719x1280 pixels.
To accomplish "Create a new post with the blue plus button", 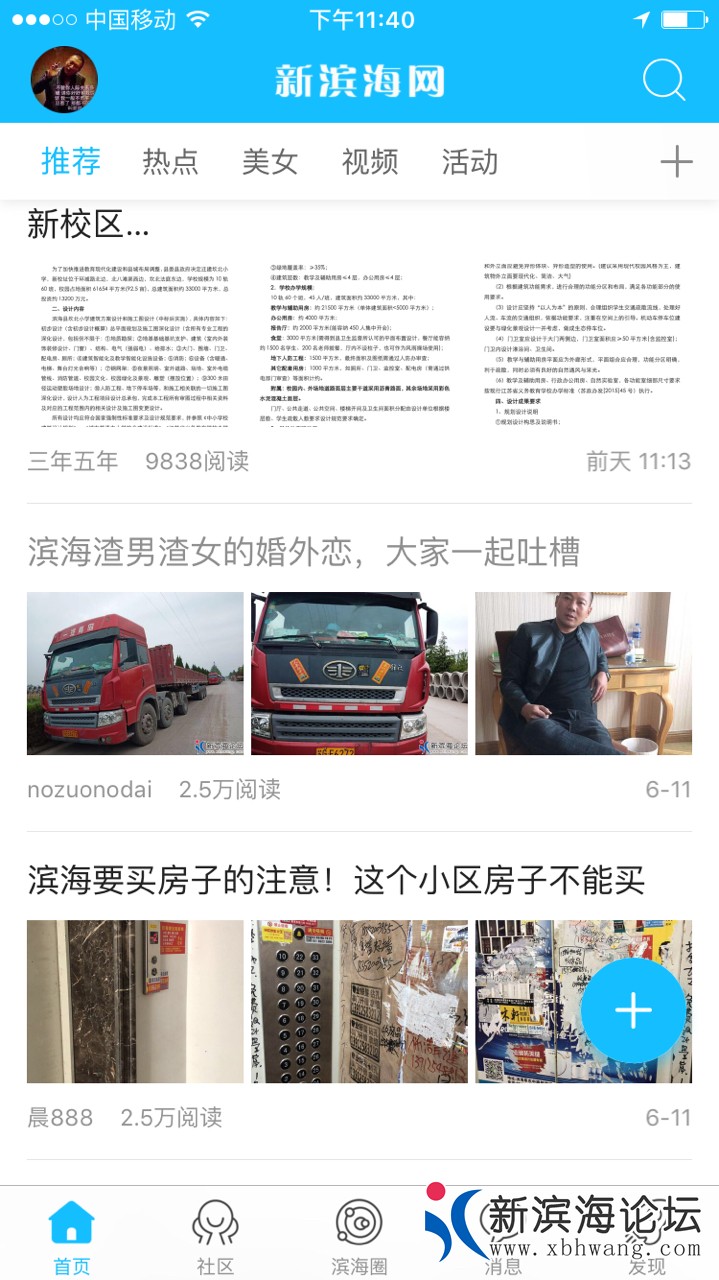I will pyautogui.click(x=633, y=1011).
